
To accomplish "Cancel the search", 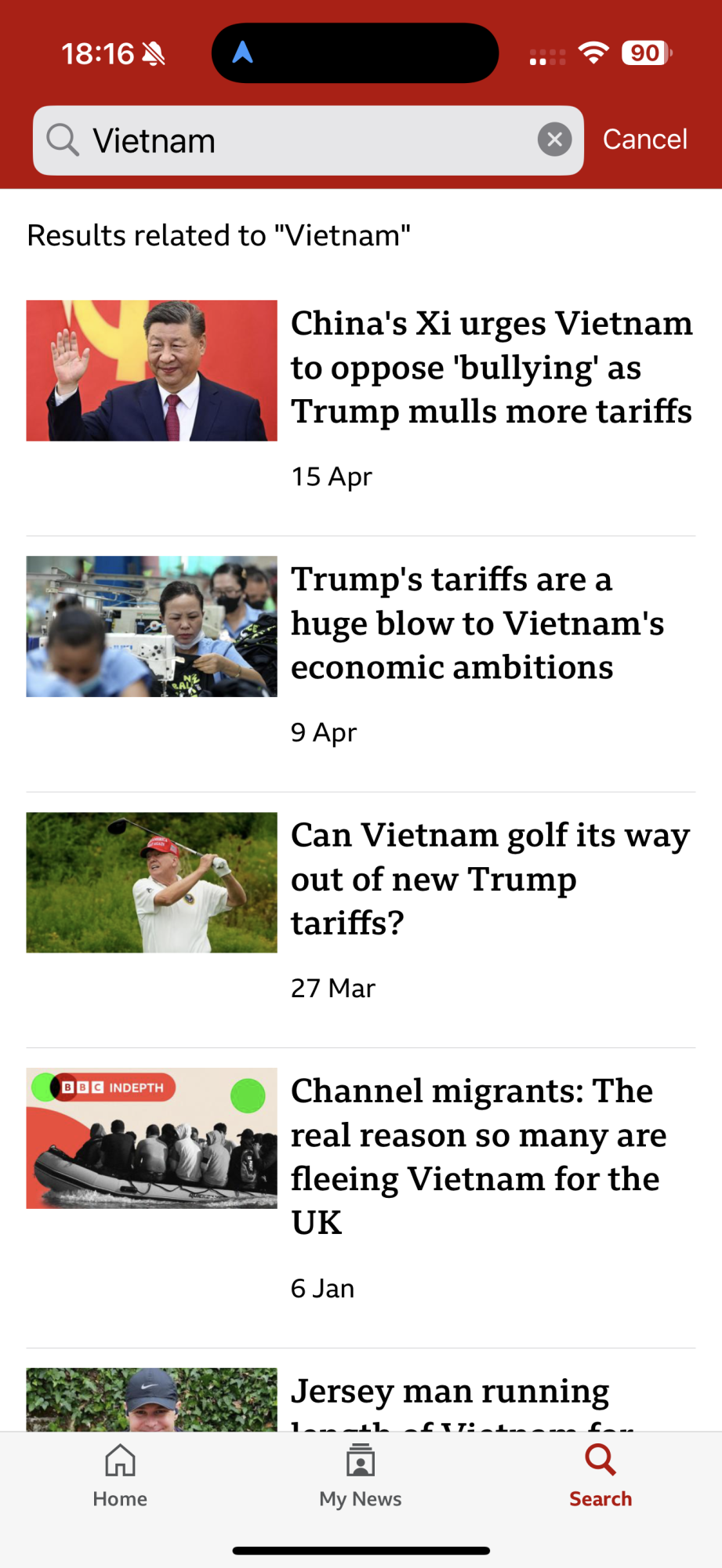I will point(644,140).
